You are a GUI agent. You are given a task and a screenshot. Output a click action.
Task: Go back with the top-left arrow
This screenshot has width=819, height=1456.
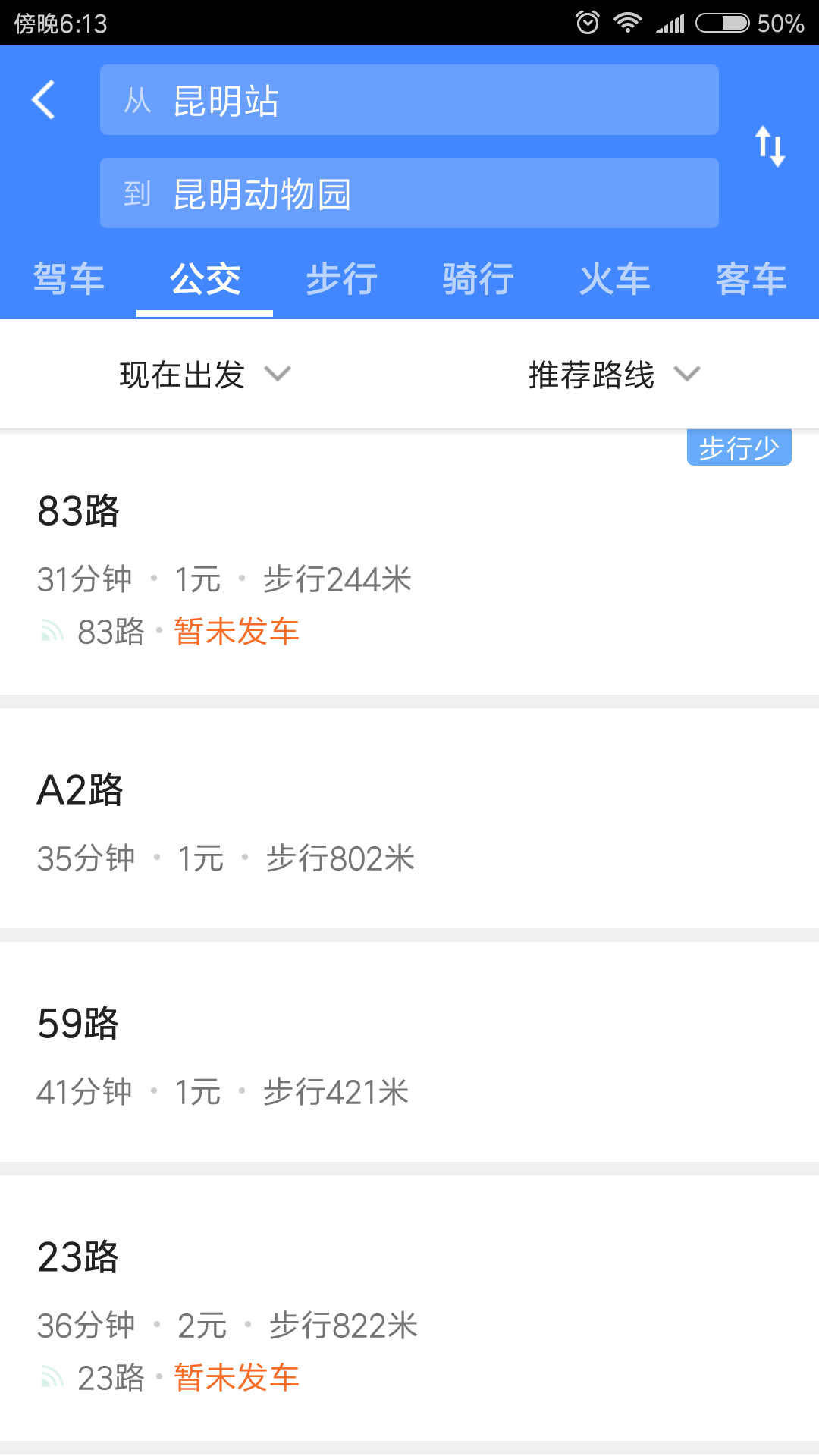pyautogui.click(x=44, y=99)
